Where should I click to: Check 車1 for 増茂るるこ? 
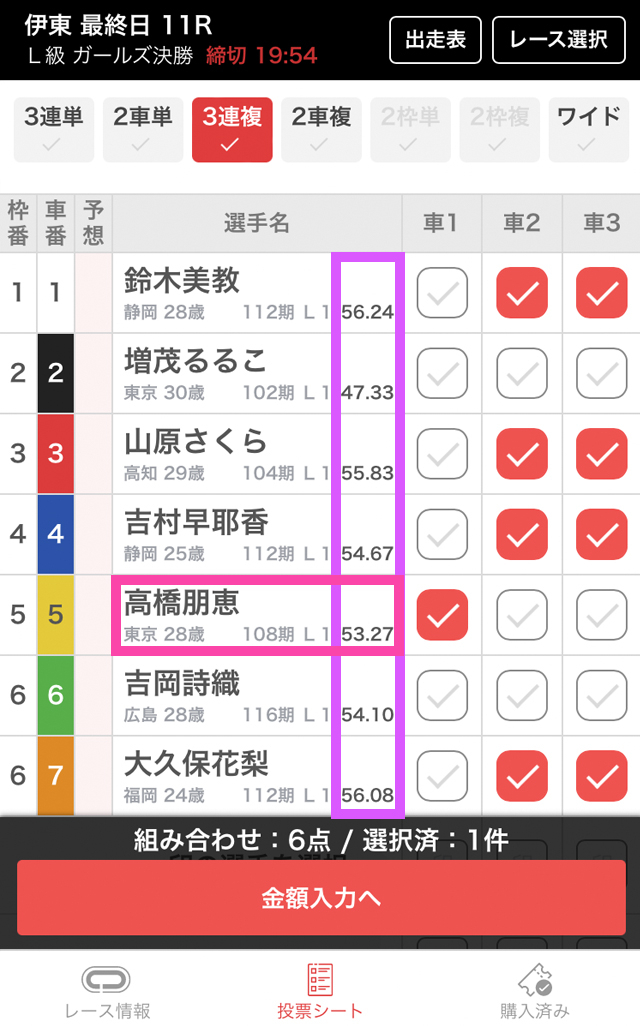(x=442, y=373)
